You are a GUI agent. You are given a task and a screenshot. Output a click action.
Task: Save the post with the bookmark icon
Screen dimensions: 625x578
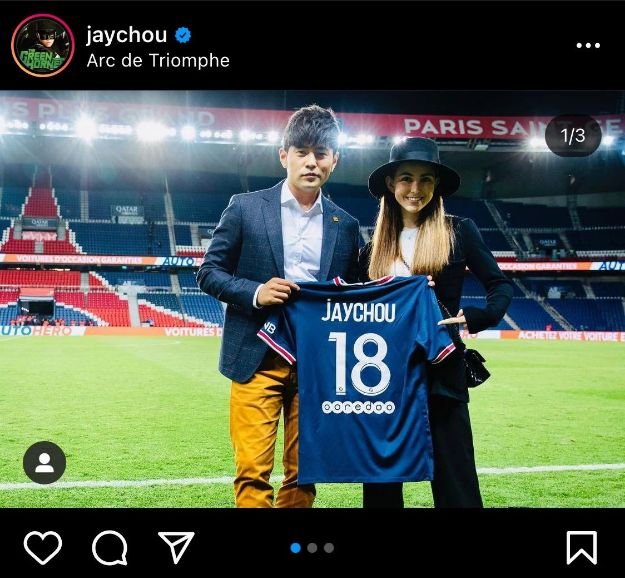point(581,547)
